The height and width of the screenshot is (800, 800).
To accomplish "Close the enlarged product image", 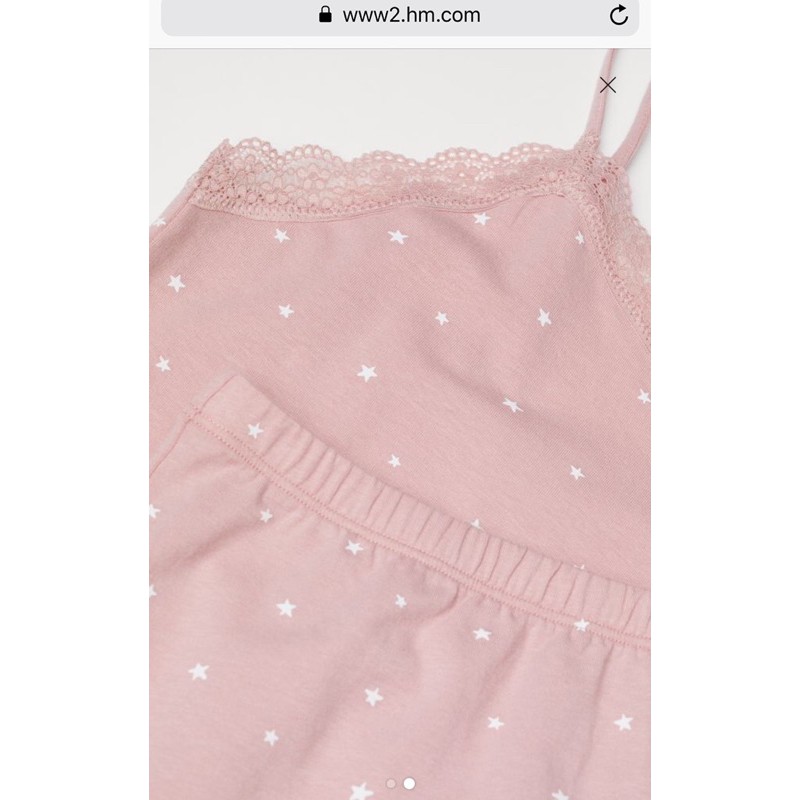I will click(607, 85).
